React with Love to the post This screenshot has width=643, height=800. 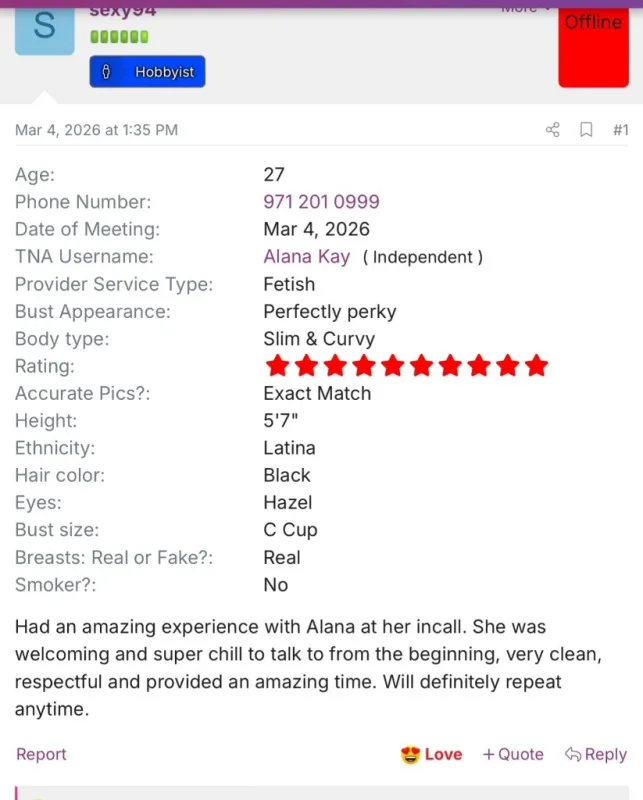click(432, 754)
